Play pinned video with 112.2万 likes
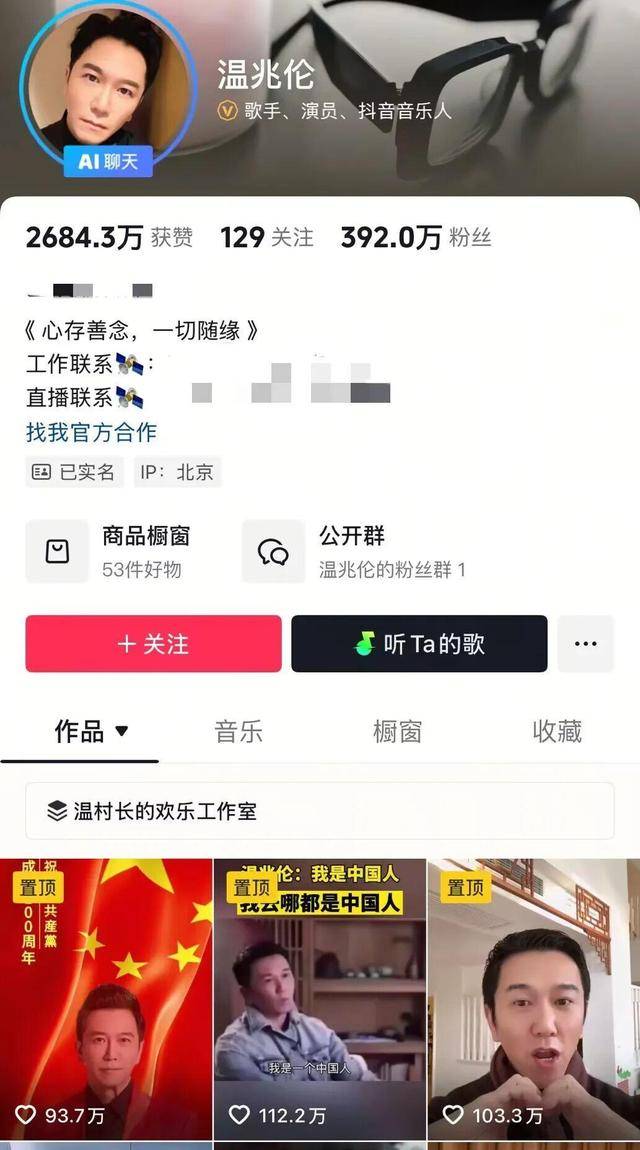640x1150 pixels. 319,1000
